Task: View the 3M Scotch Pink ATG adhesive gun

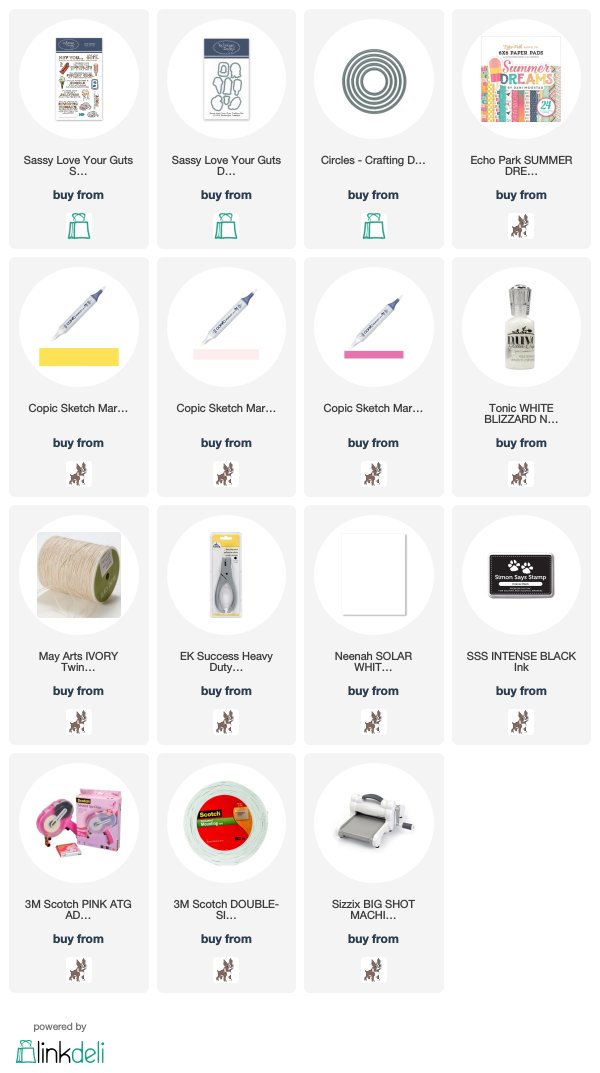Action: pyautogui.click(x=79, y=872)
